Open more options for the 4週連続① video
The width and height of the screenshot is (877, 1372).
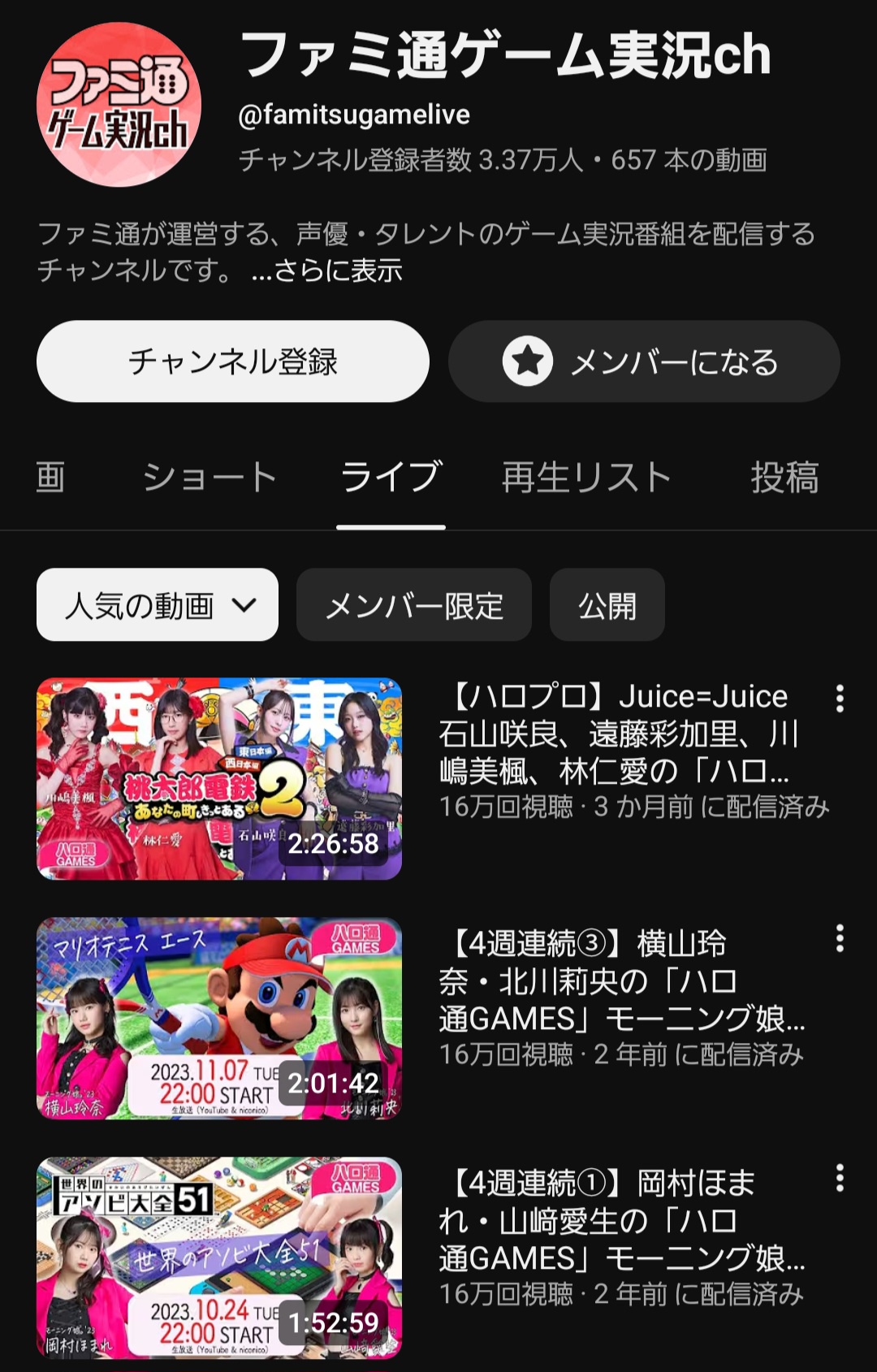point(840,1178)
